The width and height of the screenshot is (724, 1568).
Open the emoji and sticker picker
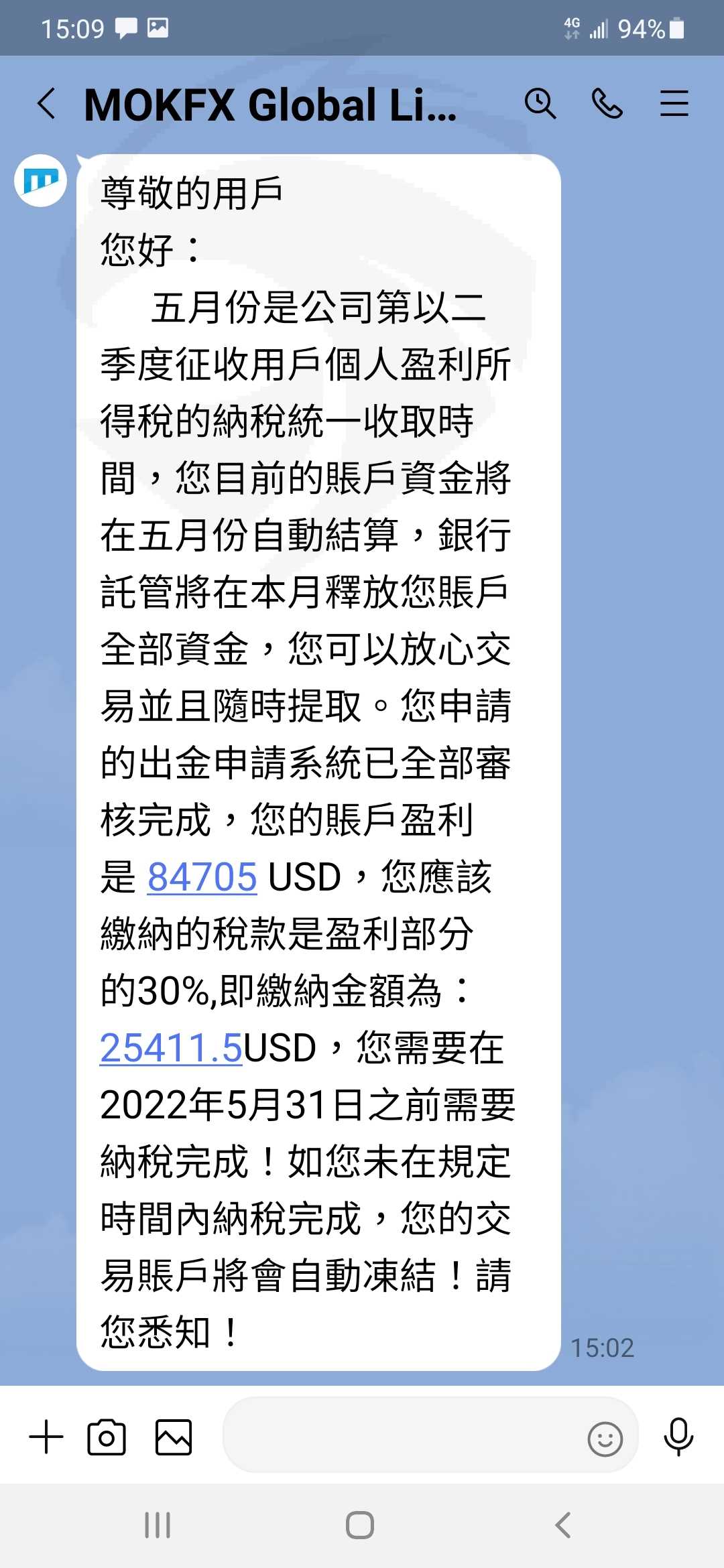click(x=605, y=1439)
